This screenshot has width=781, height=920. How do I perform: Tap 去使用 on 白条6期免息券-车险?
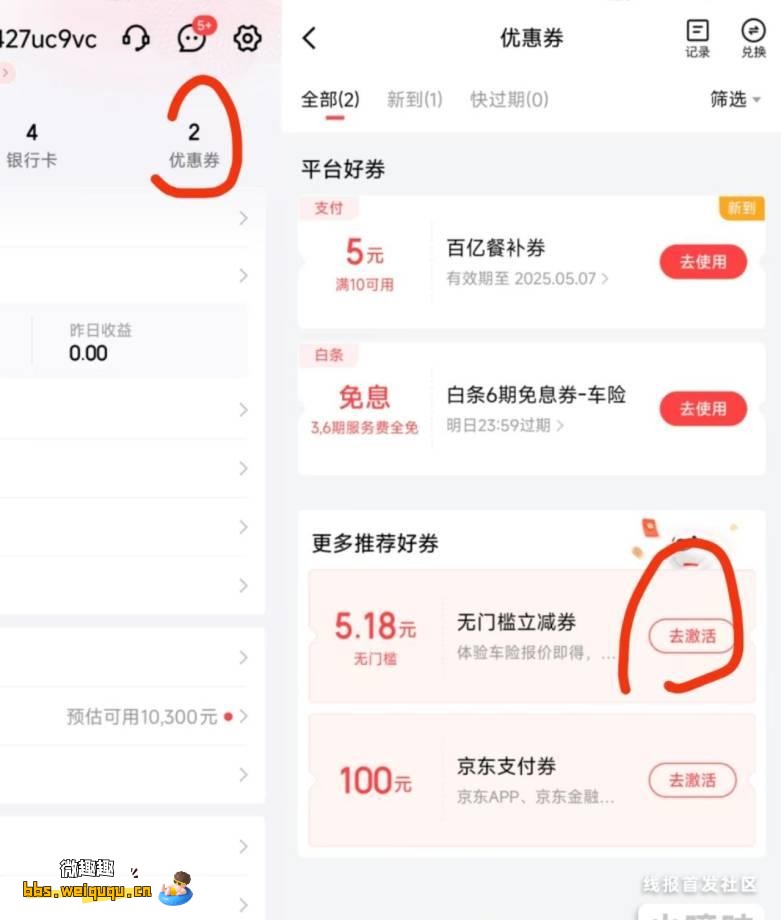click(x=702, y=408)
